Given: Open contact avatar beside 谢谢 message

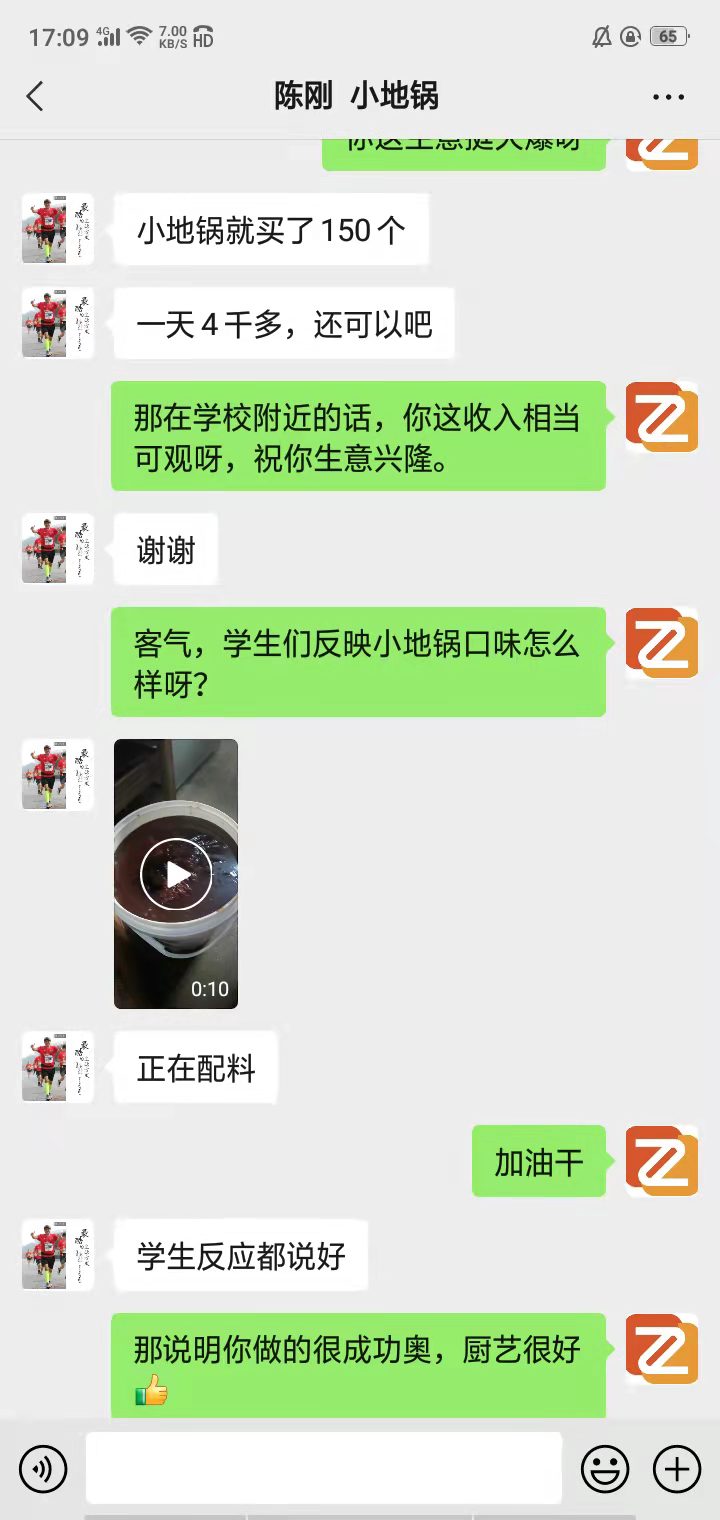Looking at the screenshot, I should coord(58,550).
